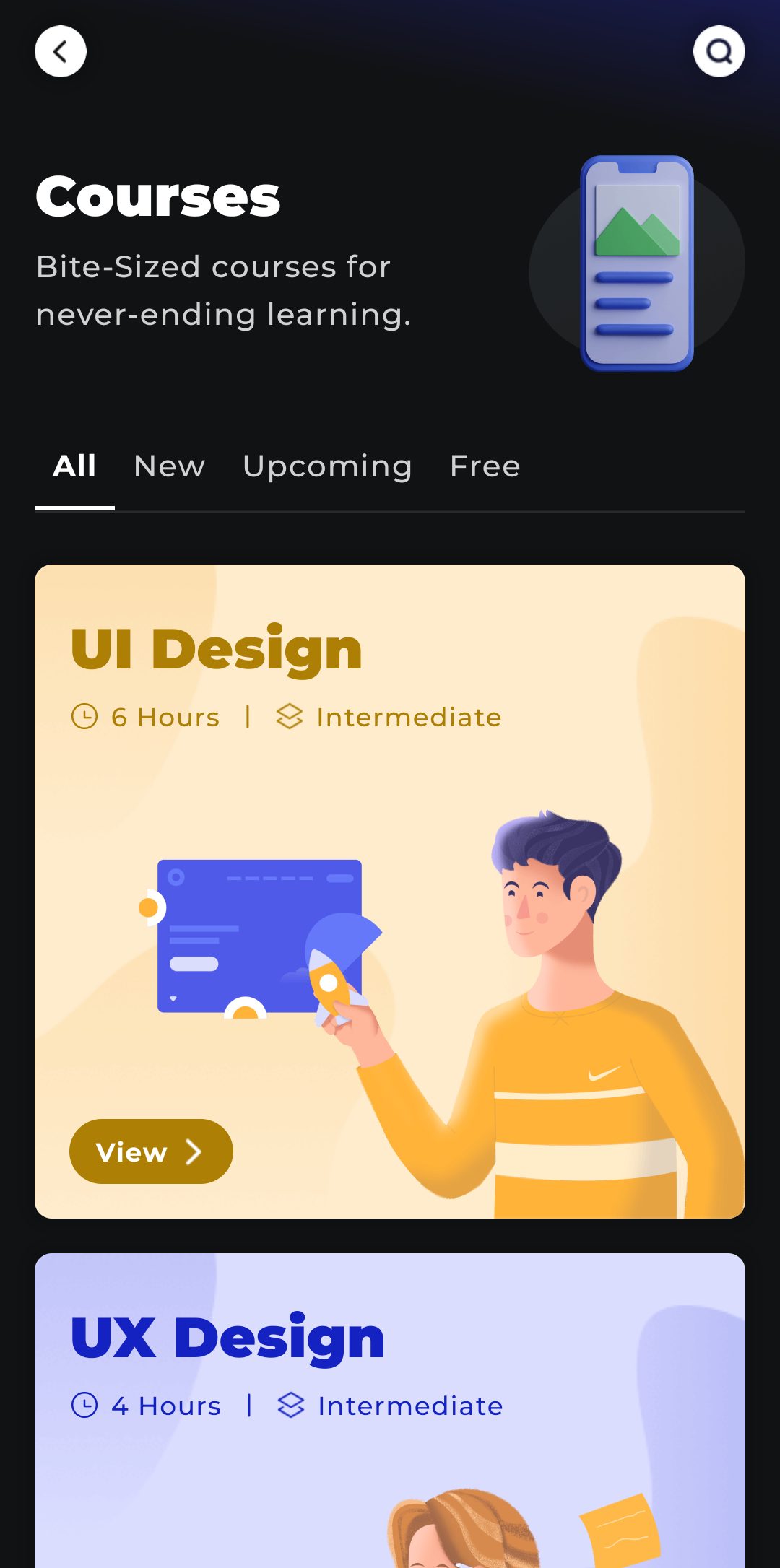Open the search icon
Screen dimensions: 780x1568
point(719,51)
